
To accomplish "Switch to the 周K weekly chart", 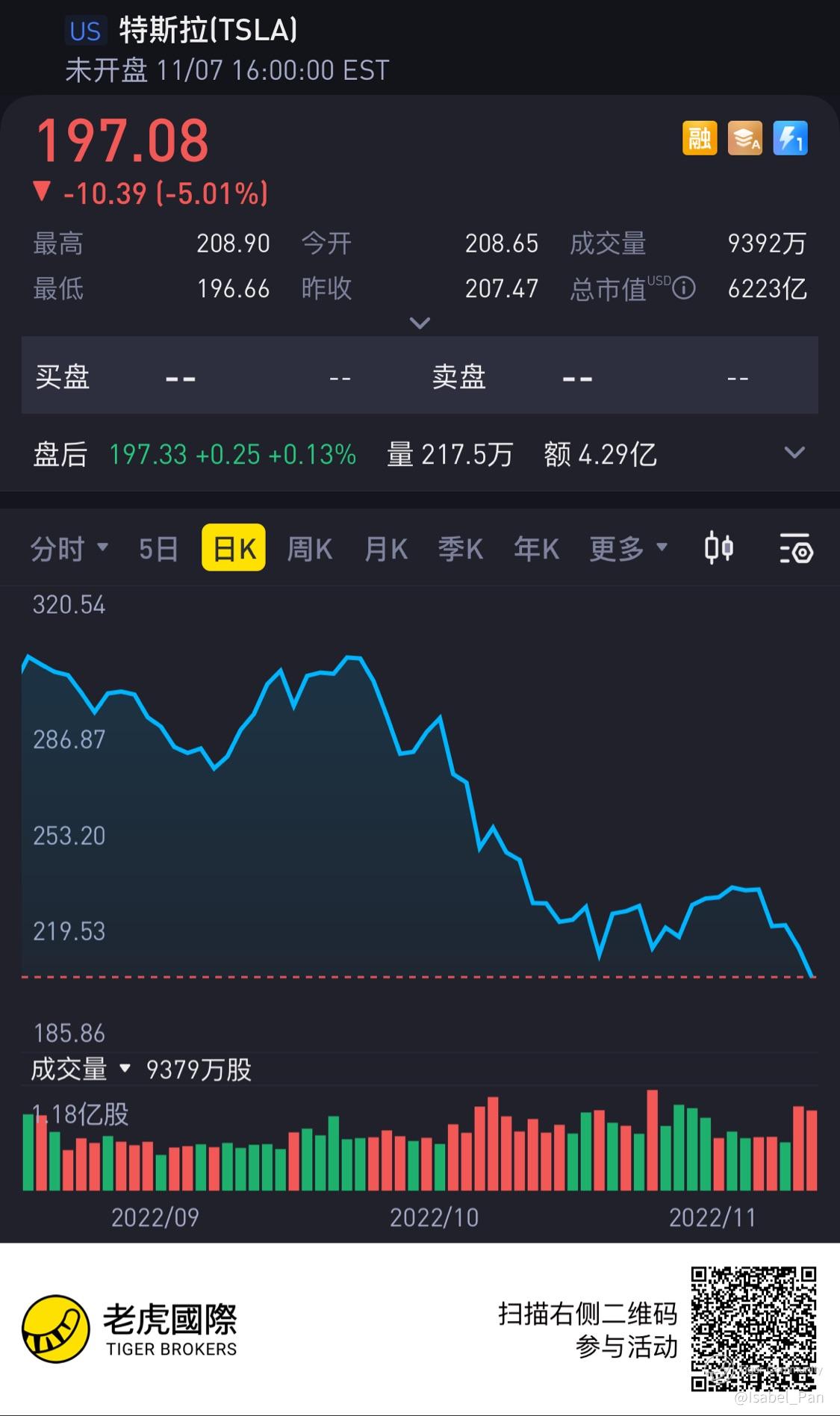I will click(x=310, y=549).
